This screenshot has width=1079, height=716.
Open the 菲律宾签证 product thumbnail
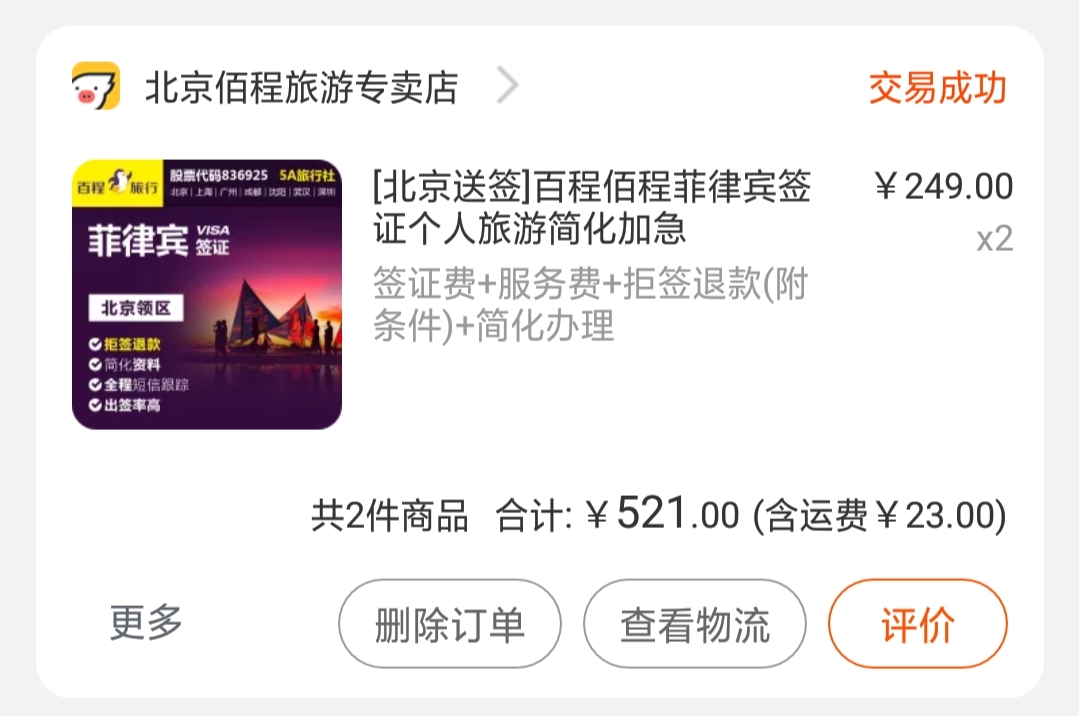tap(207, 294)
